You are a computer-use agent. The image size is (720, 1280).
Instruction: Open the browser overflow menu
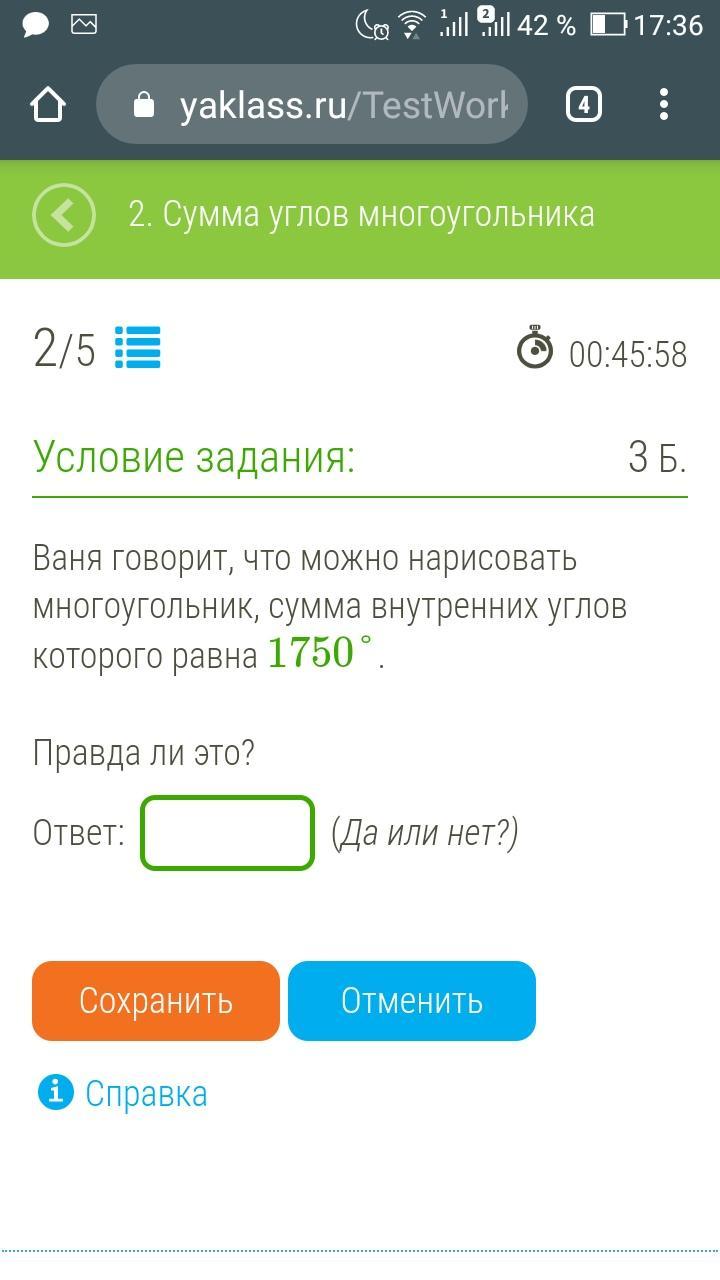pos(665,104)
